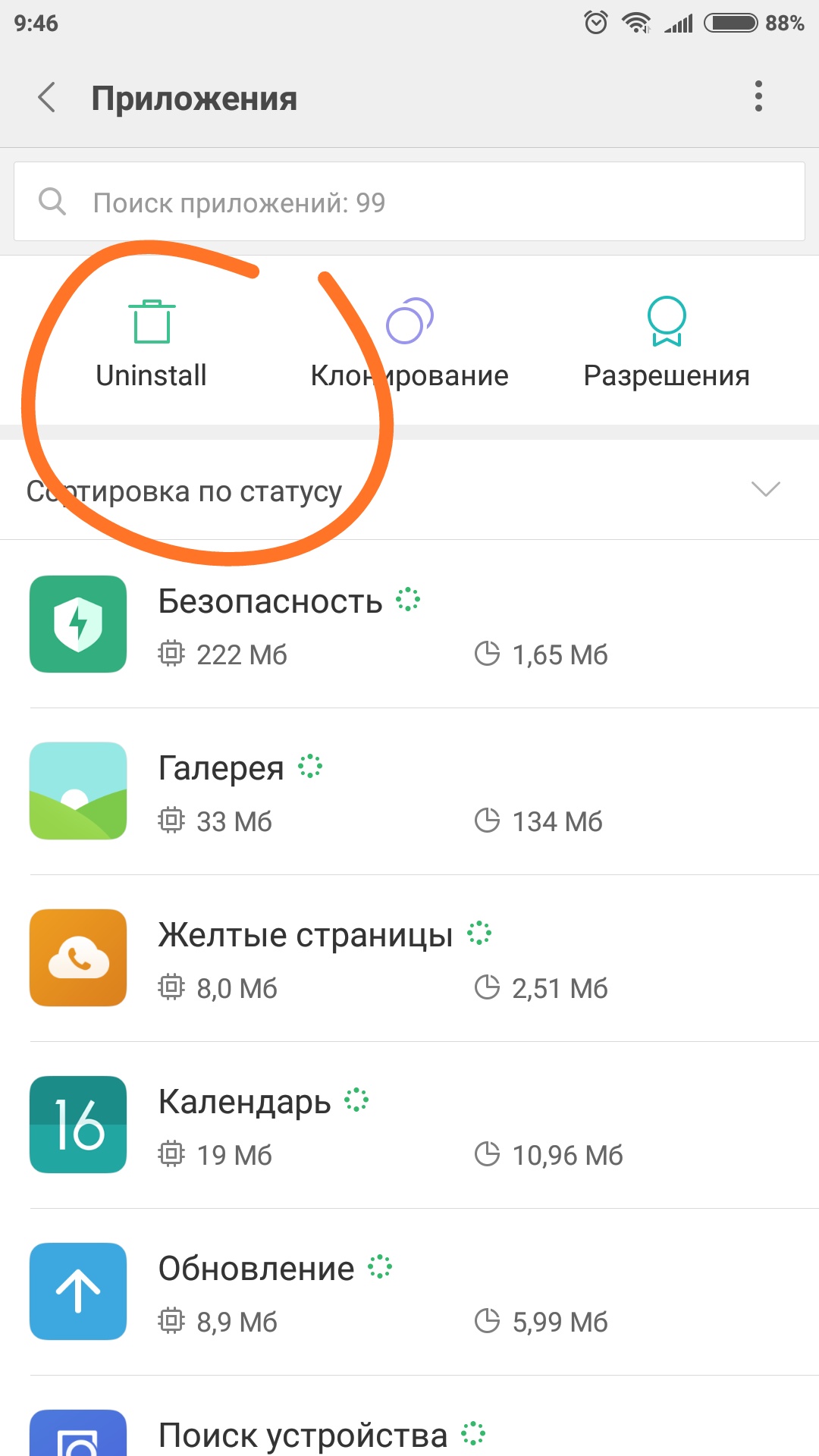
Task: Open the Календарь app info
Action: click(409, 1125)
